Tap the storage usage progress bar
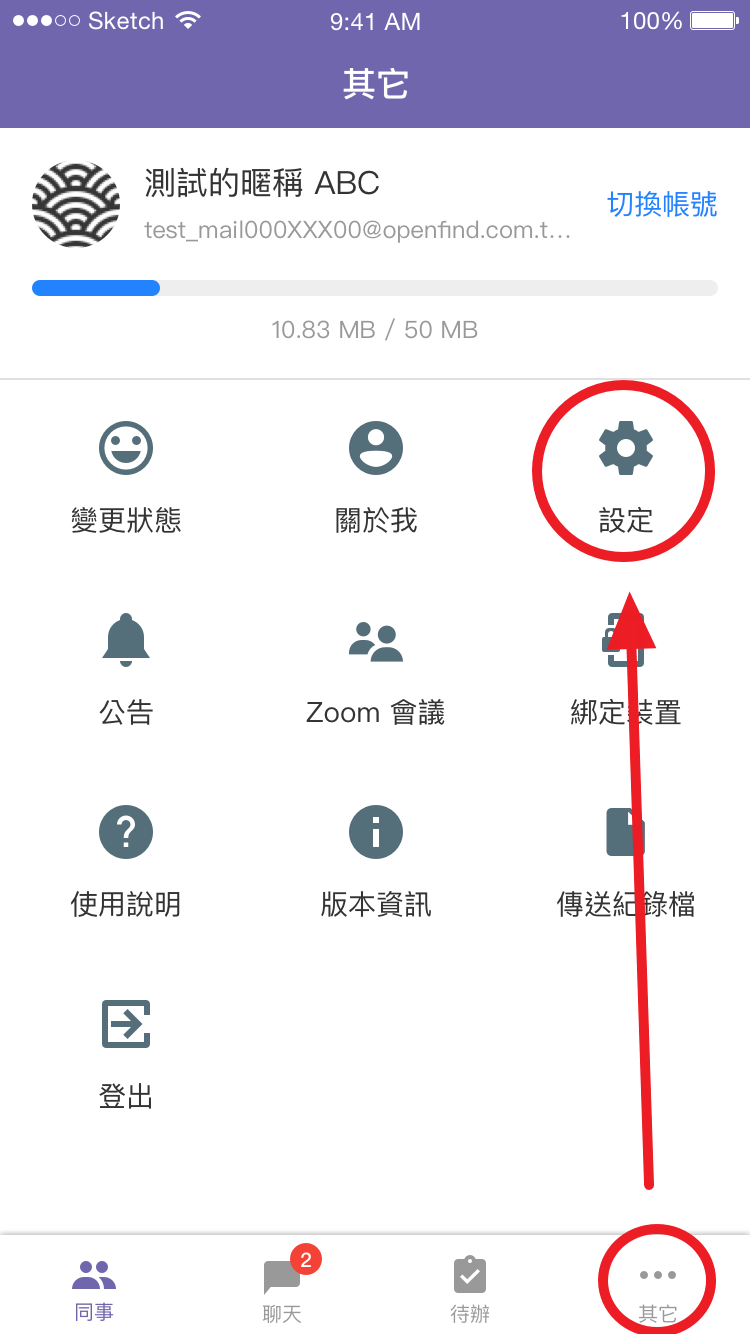This screenshot has height=1334, width=750. [x=375, y=288]
